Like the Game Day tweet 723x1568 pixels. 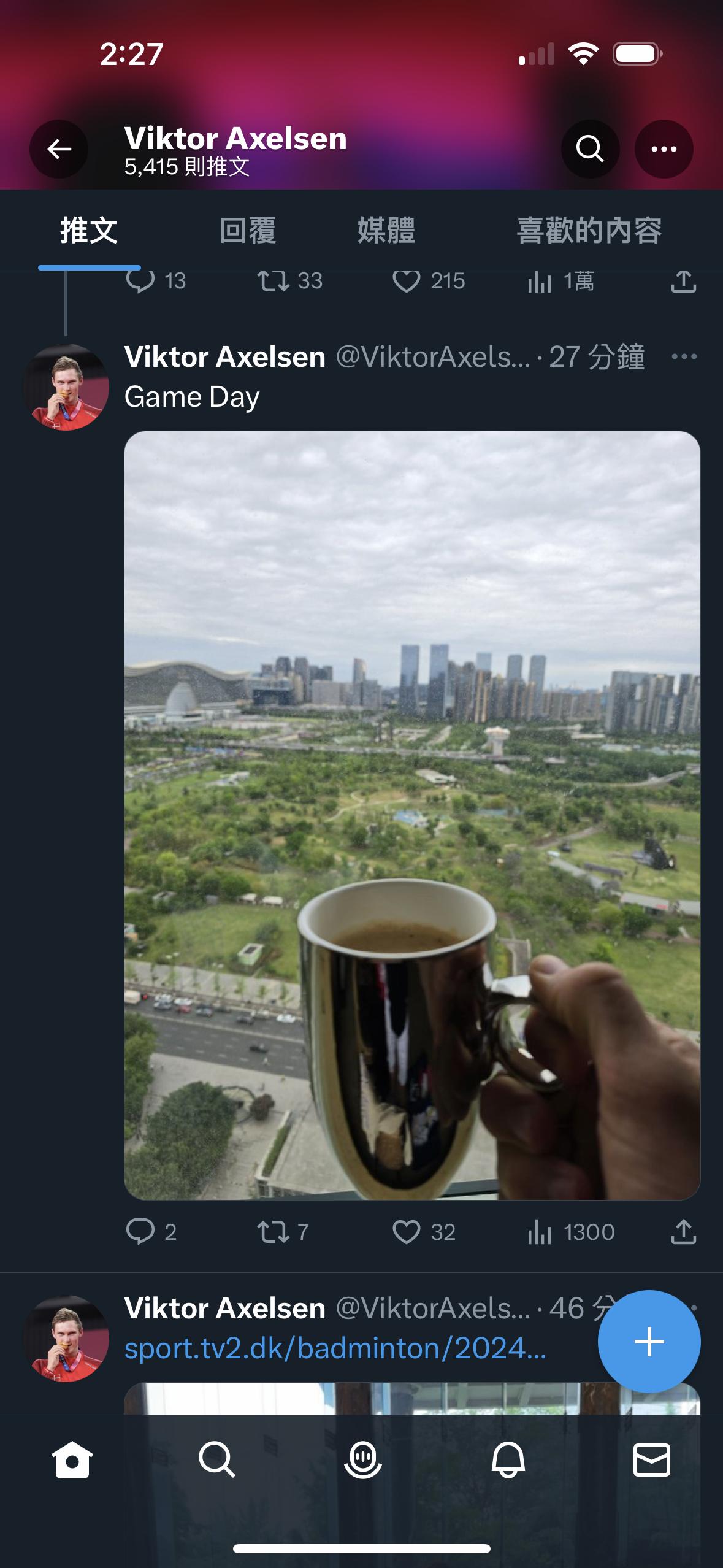(406, 1231)
